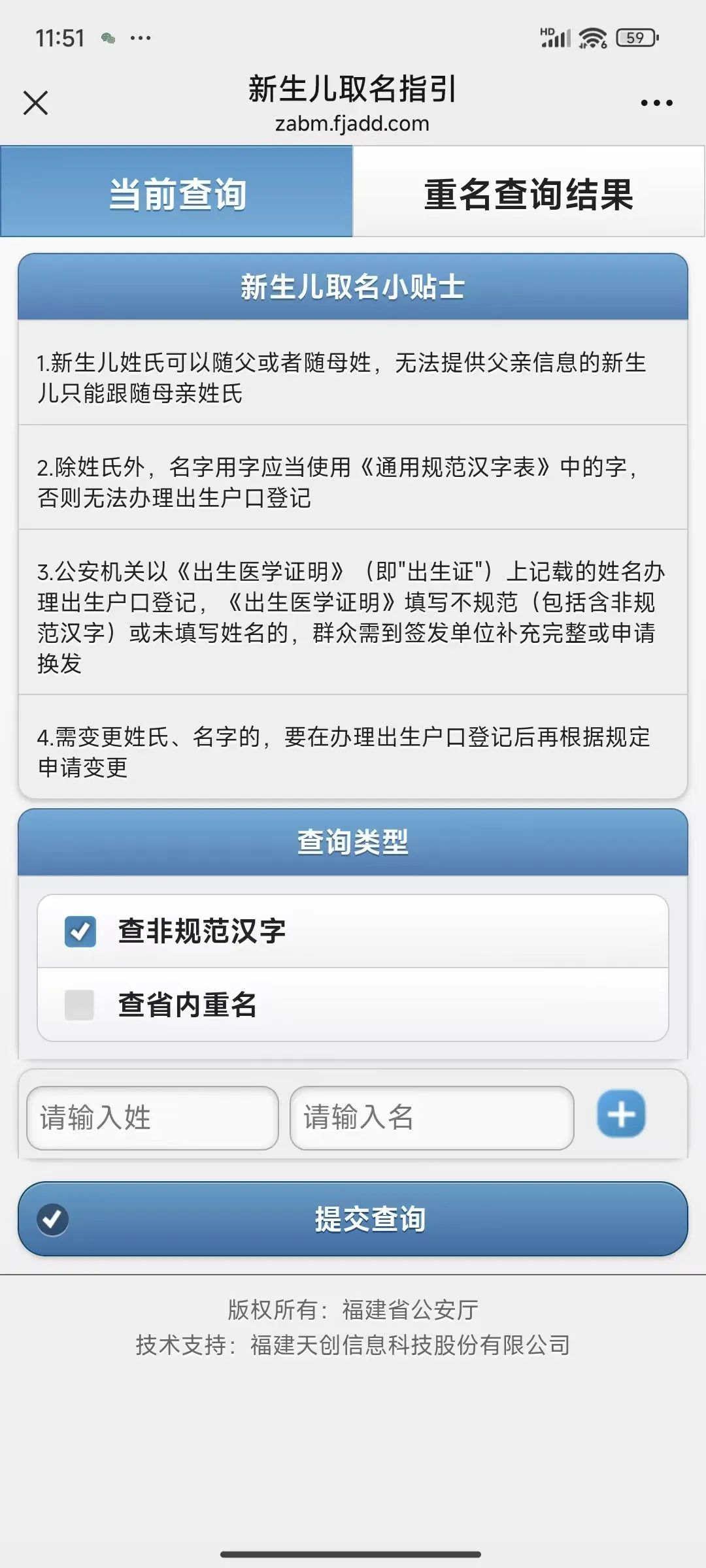Viewport: 706px width, 1568px height.
Task: Tap the blue plus icon to add another name
Action: [x=620, y=1114]
